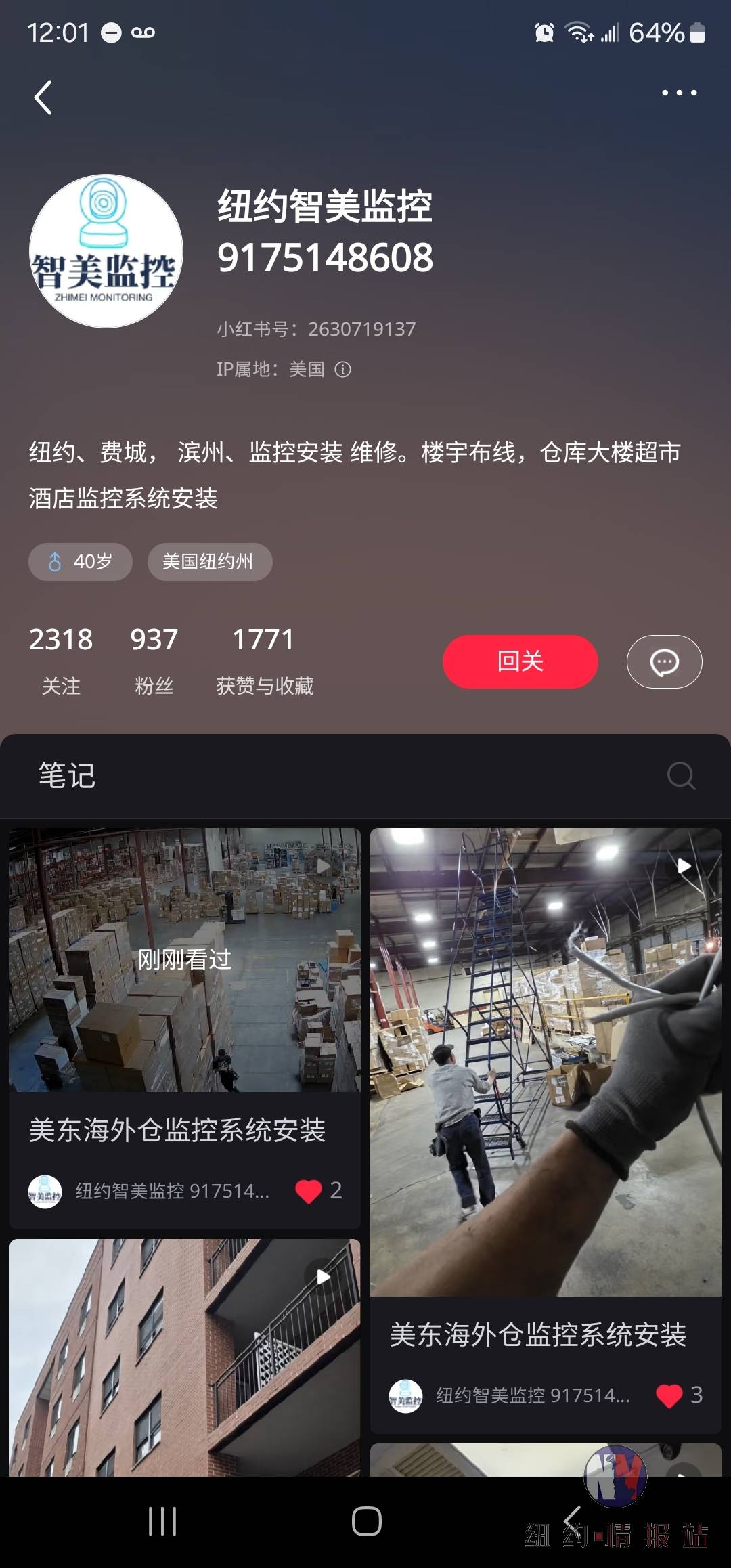Open recent apps from the navigation bar
The width and height of the screenshot is (731, 1568).
pyautogui.click(x=162, y=1521)
